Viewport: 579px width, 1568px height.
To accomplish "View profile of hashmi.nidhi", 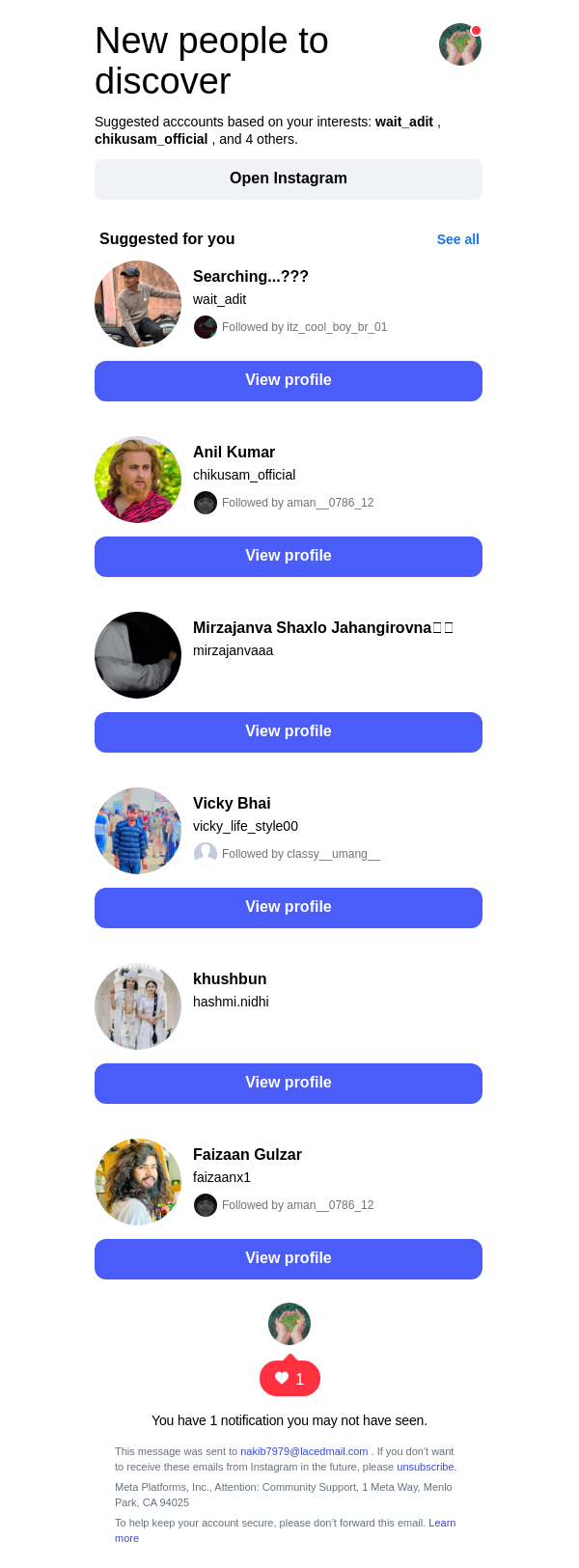I will click(x=289, y=1083).
